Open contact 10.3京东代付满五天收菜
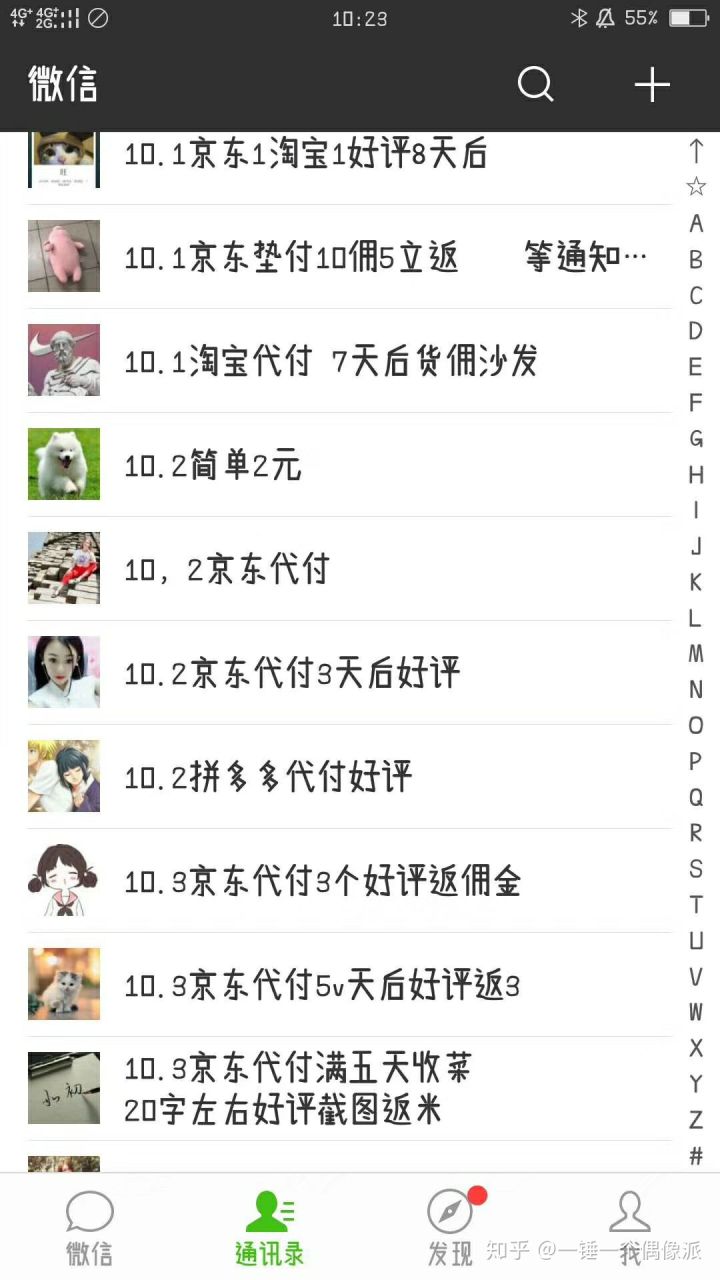The width and height of the screenshot is (720, 1280). pyautogui.click(x=350, y=1089)
